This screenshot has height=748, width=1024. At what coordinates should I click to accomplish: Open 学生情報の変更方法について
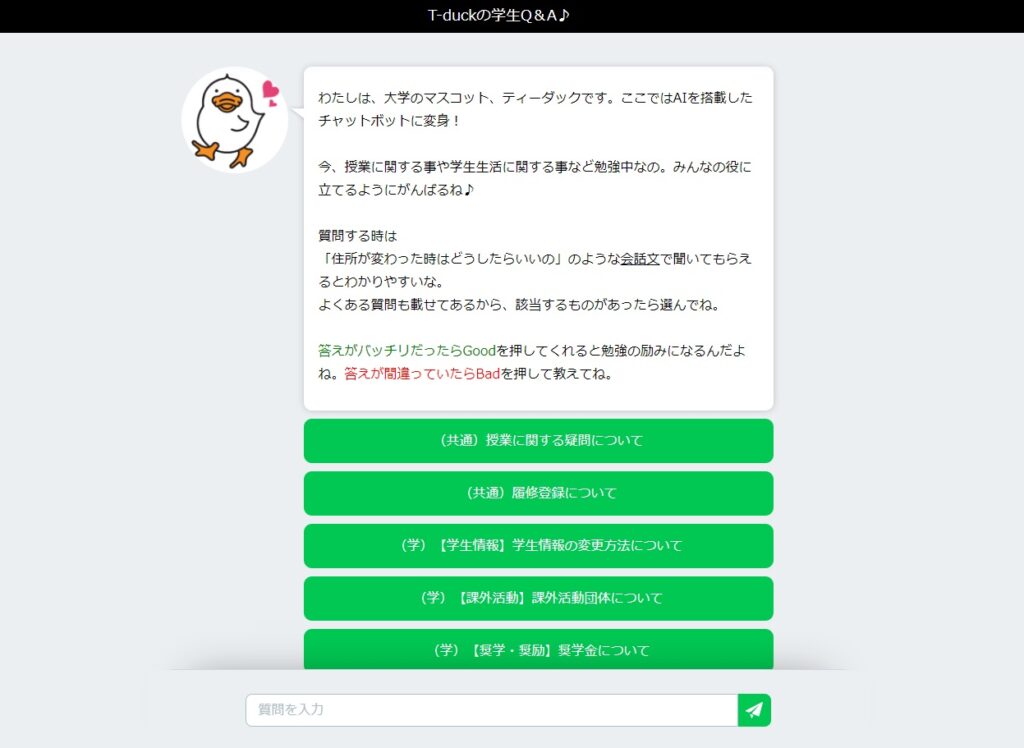click(x=538, y=545)
